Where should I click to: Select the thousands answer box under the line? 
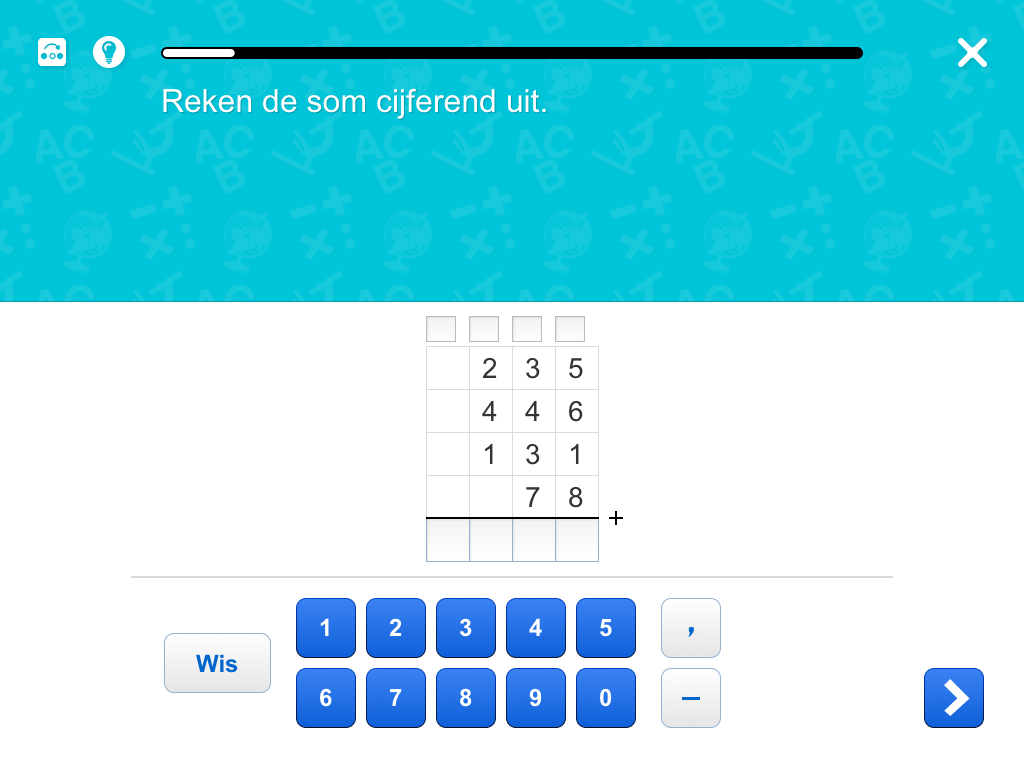point(448,541)
